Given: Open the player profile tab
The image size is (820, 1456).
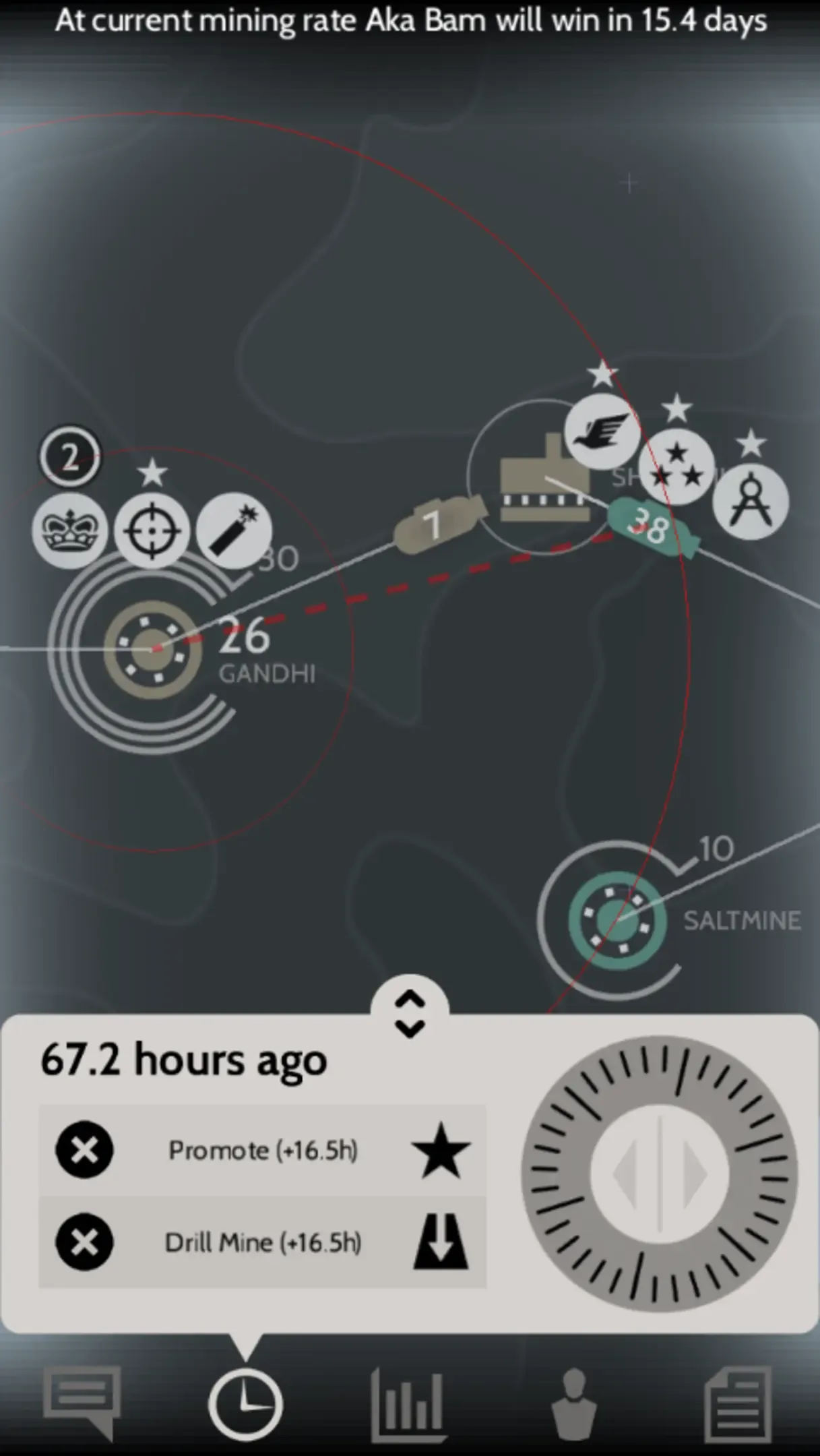Looking at the screenshot, I should click(x=573, y=1402).
